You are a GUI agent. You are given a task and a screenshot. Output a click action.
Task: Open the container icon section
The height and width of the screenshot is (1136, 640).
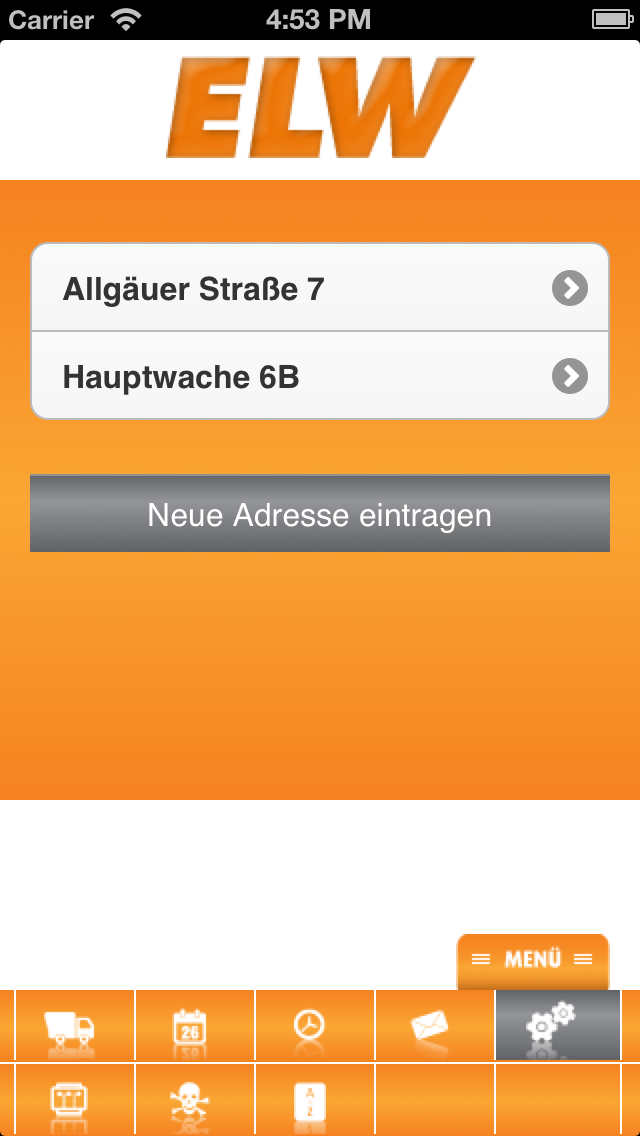pyautogui.click(x=75, y=1099)
